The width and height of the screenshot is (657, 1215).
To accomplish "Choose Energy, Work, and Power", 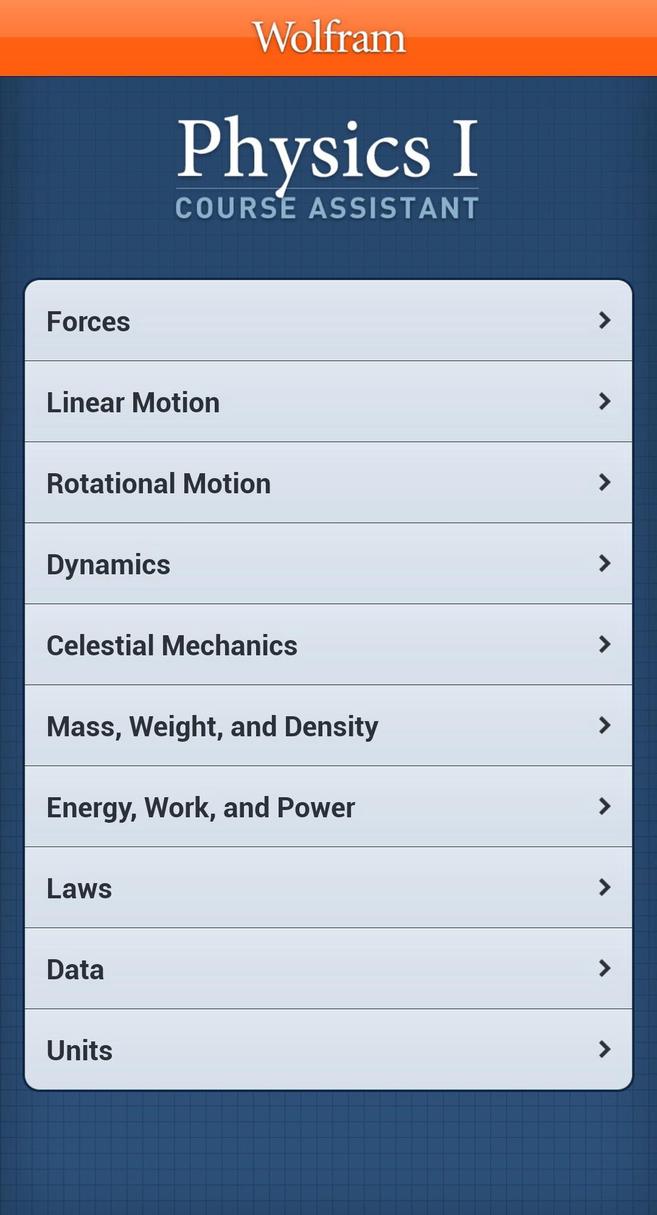I will pyautogui.click(x=328, y=807).
